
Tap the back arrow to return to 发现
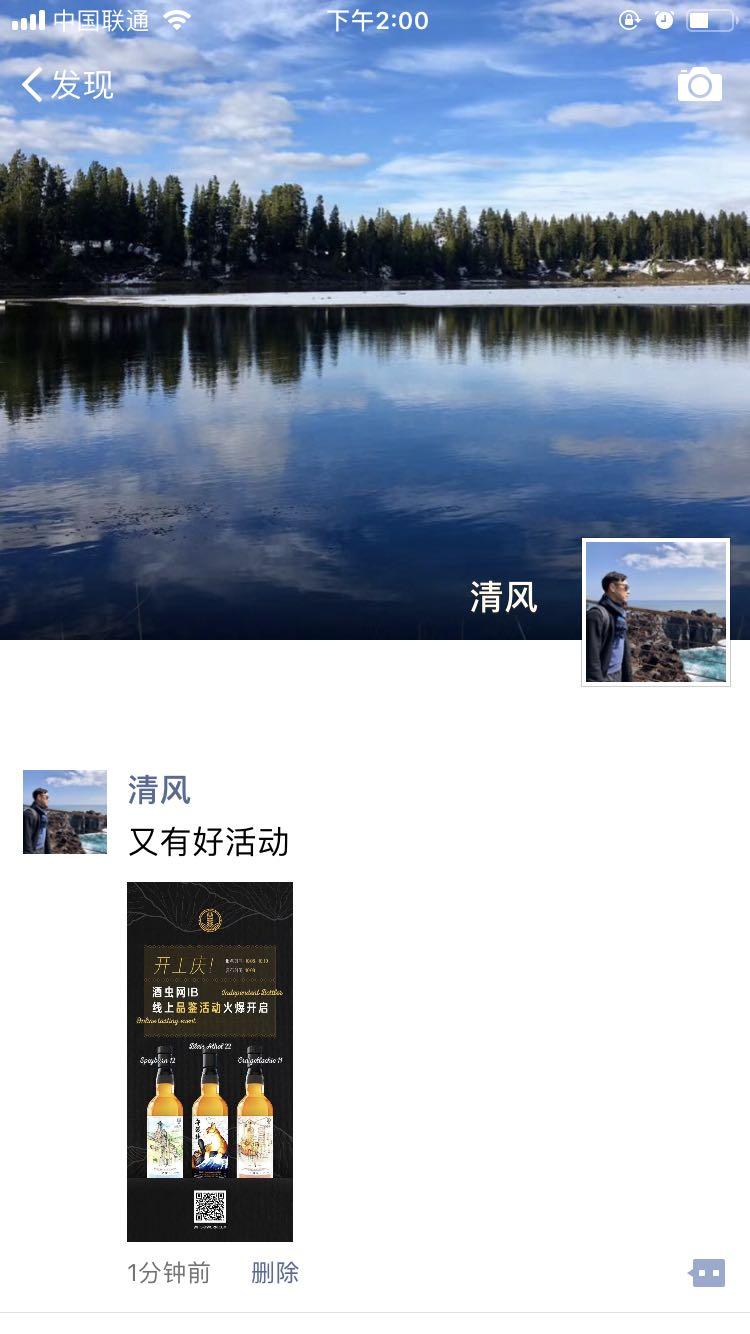click(x=33, y=85)
